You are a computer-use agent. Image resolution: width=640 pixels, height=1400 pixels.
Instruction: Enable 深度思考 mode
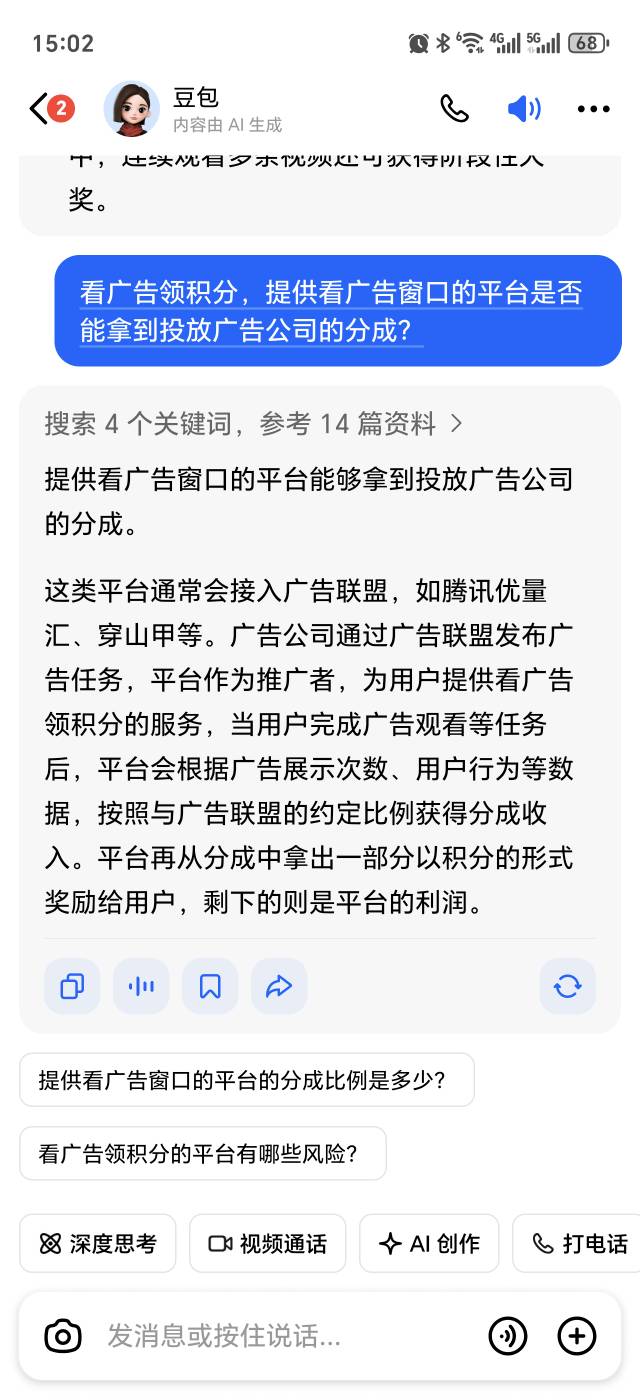tap(98, 1243)
